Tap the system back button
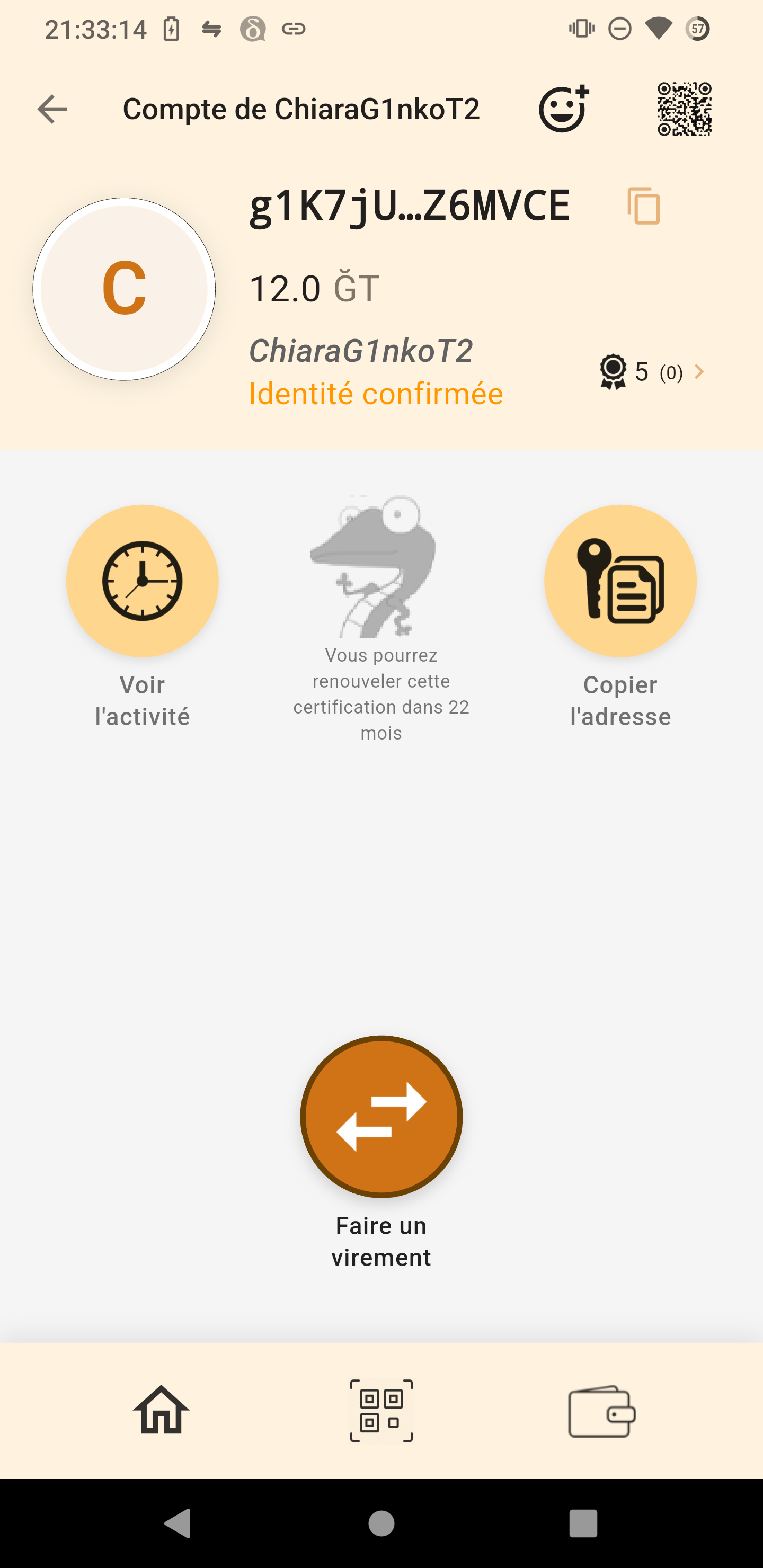 point(178,1524)
